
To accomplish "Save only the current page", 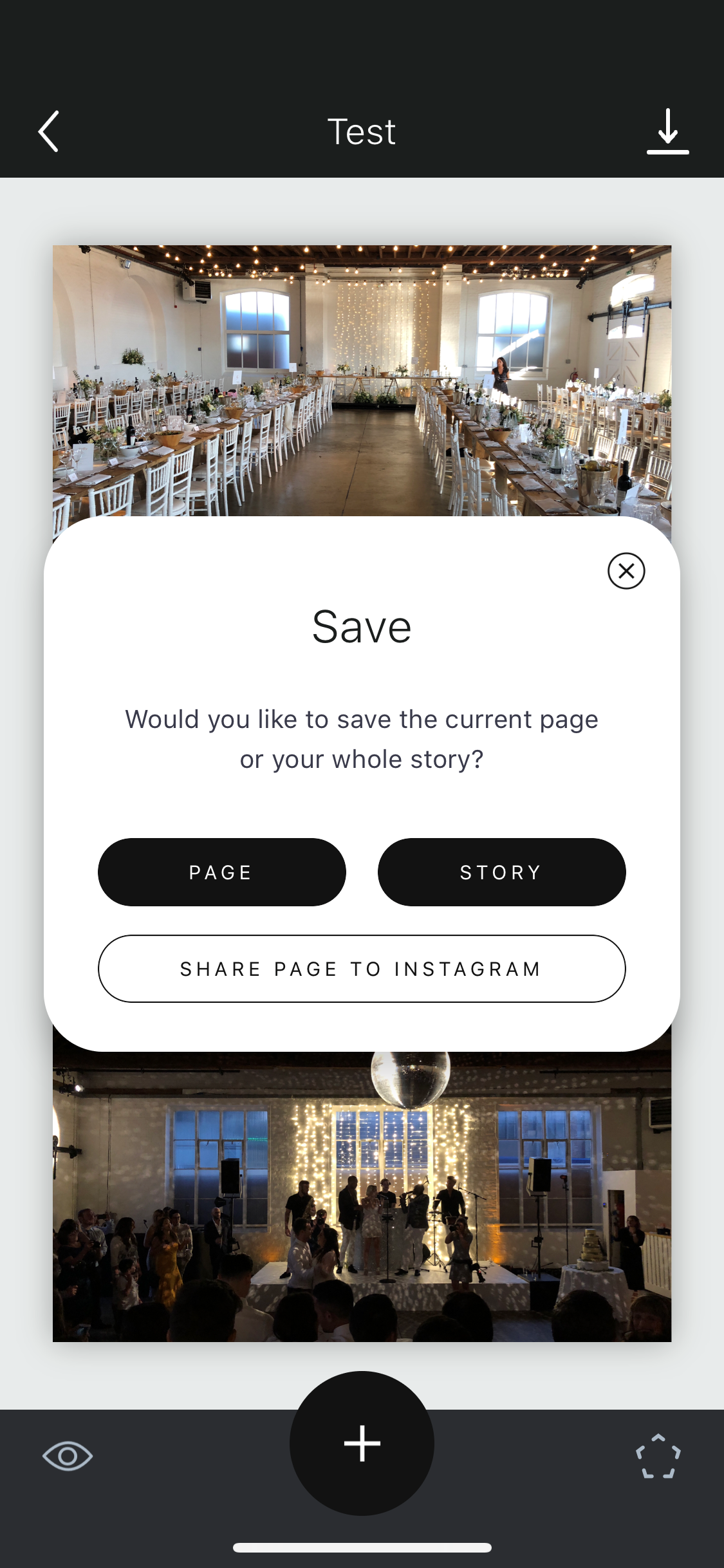I will [x=222, y=872].
